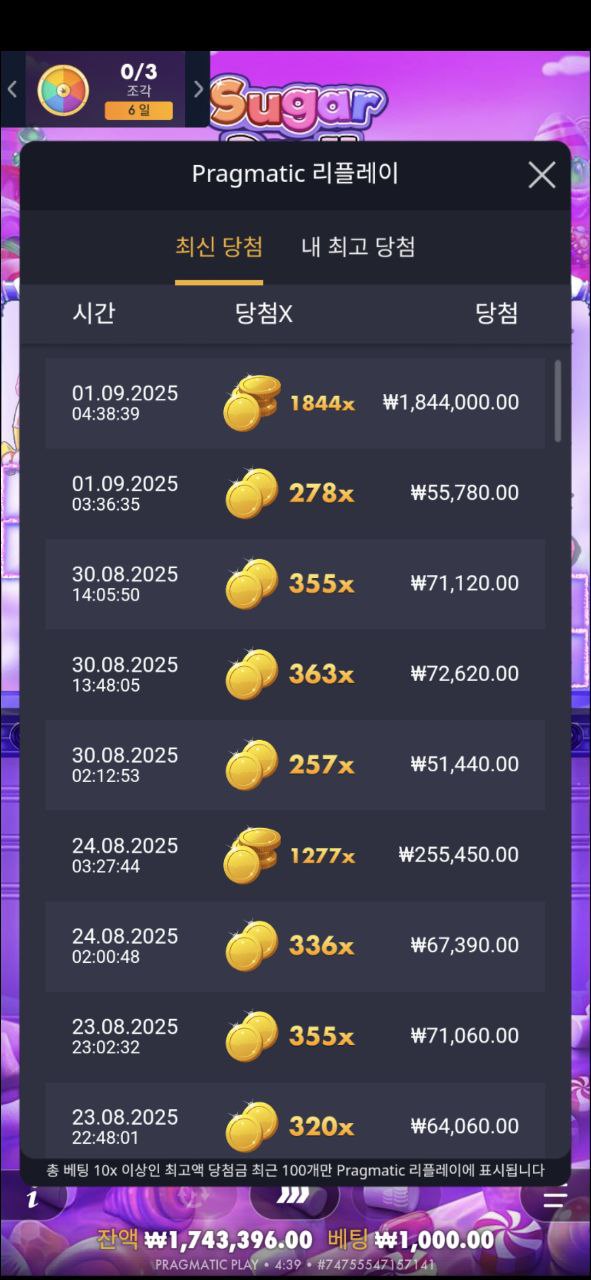Open the 355x replay at 14:05:50
This screenshot has width=591, height=1280.
[295, 584]
